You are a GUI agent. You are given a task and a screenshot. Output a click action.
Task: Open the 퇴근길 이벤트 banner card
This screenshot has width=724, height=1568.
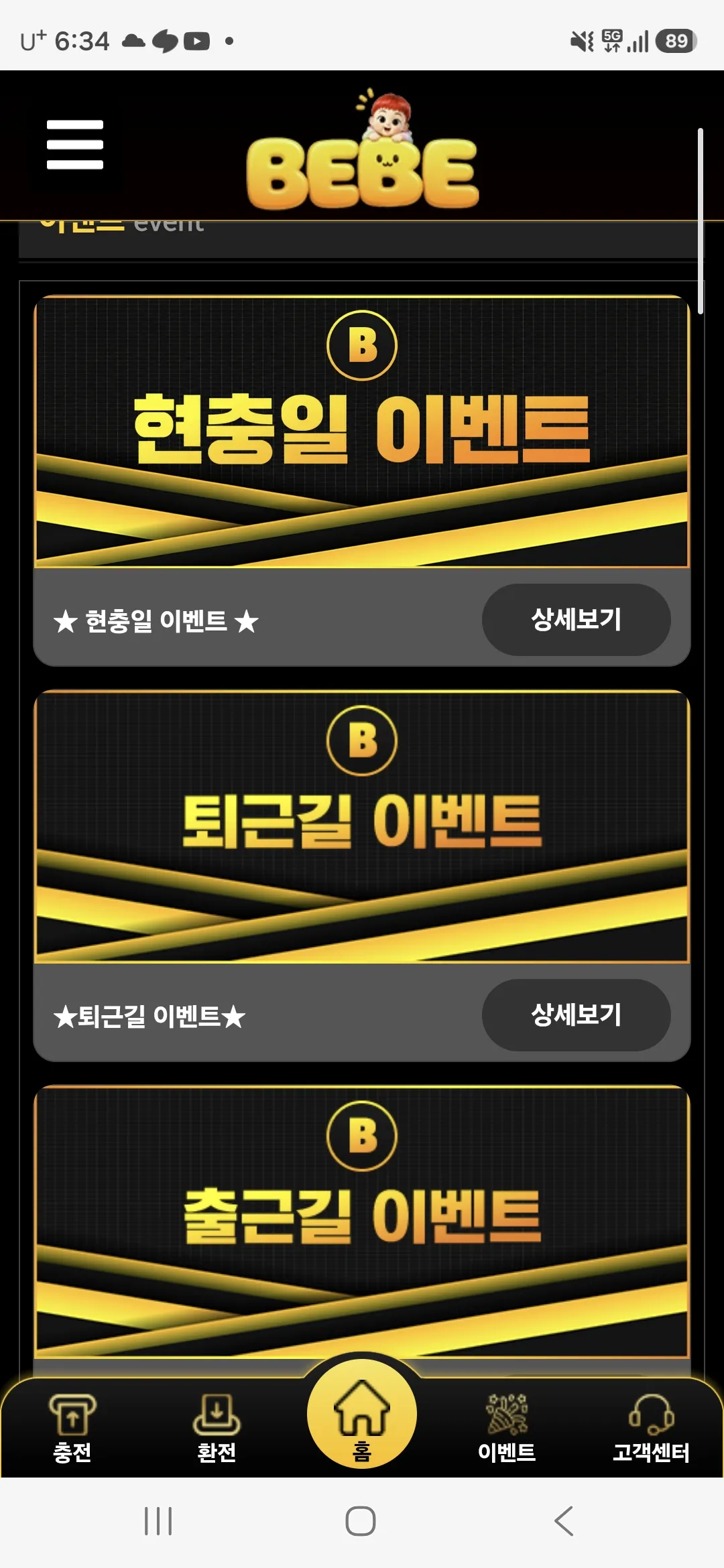(362, 827)
